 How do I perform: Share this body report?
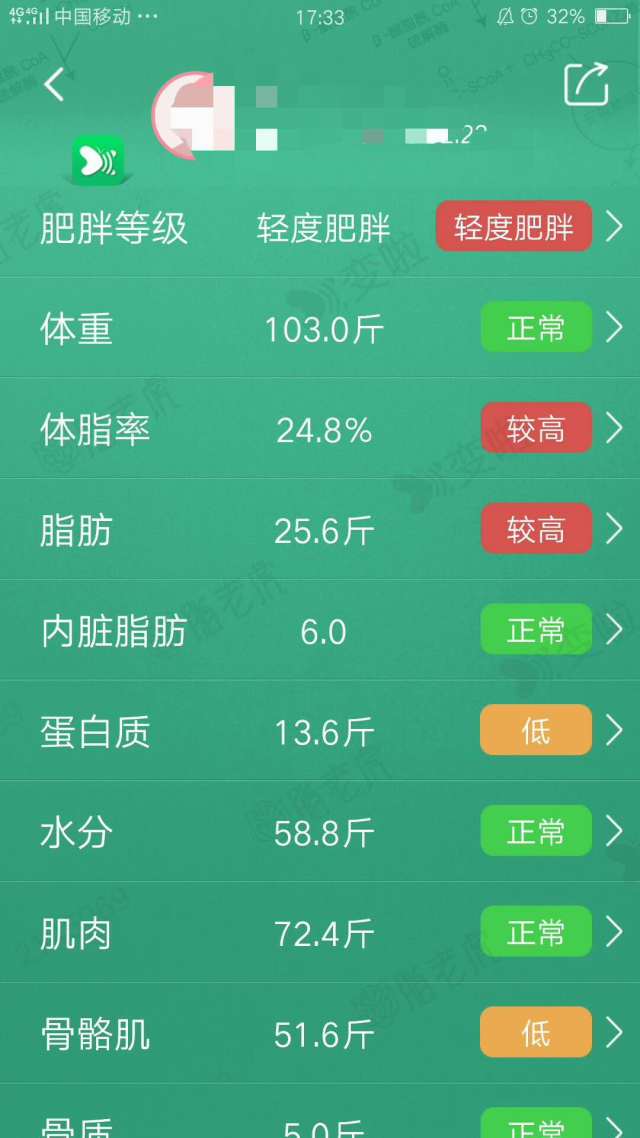click(586, 84)
